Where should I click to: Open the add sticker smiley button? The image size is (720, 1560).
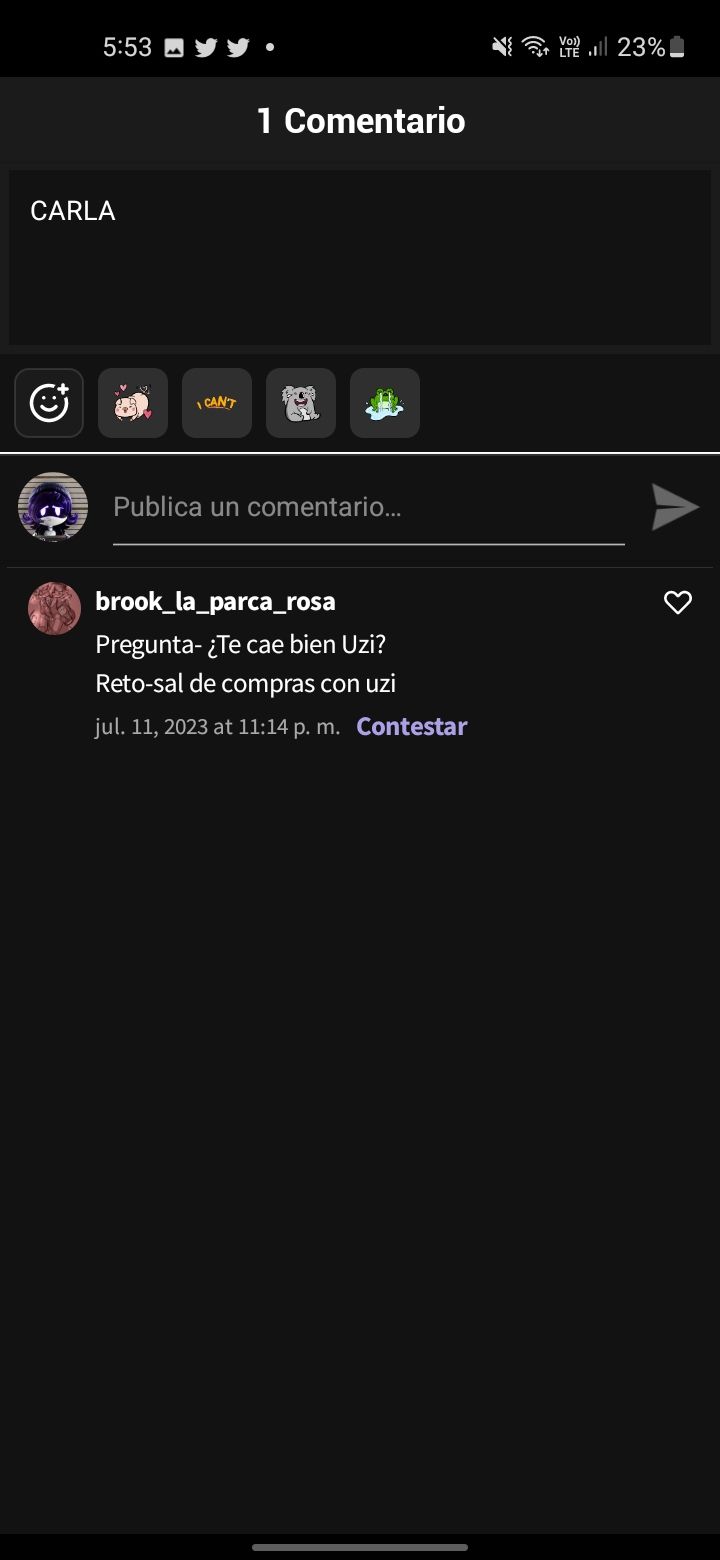49,403
